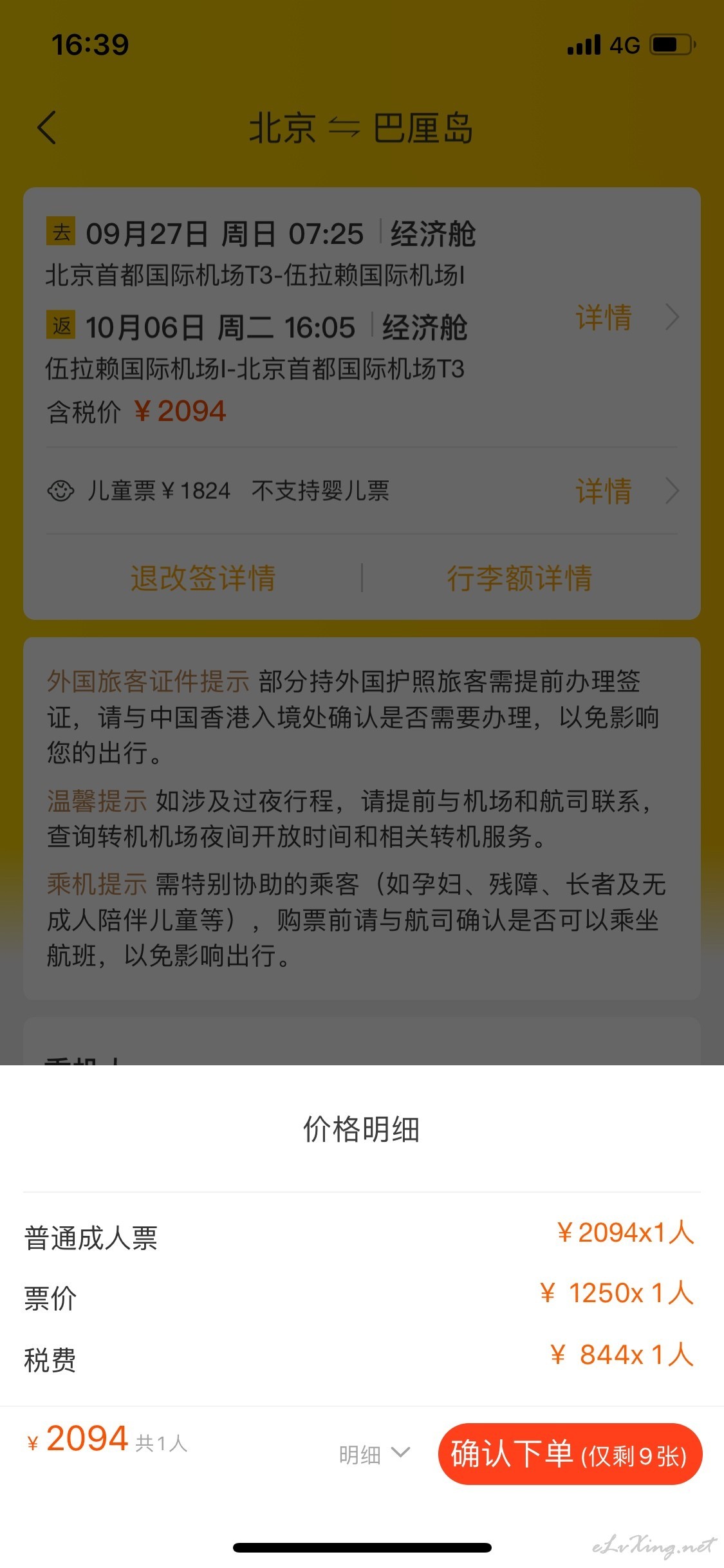Go back with the top-left arrow
This screenshot has width=724, height=1568.
(47, 127)
